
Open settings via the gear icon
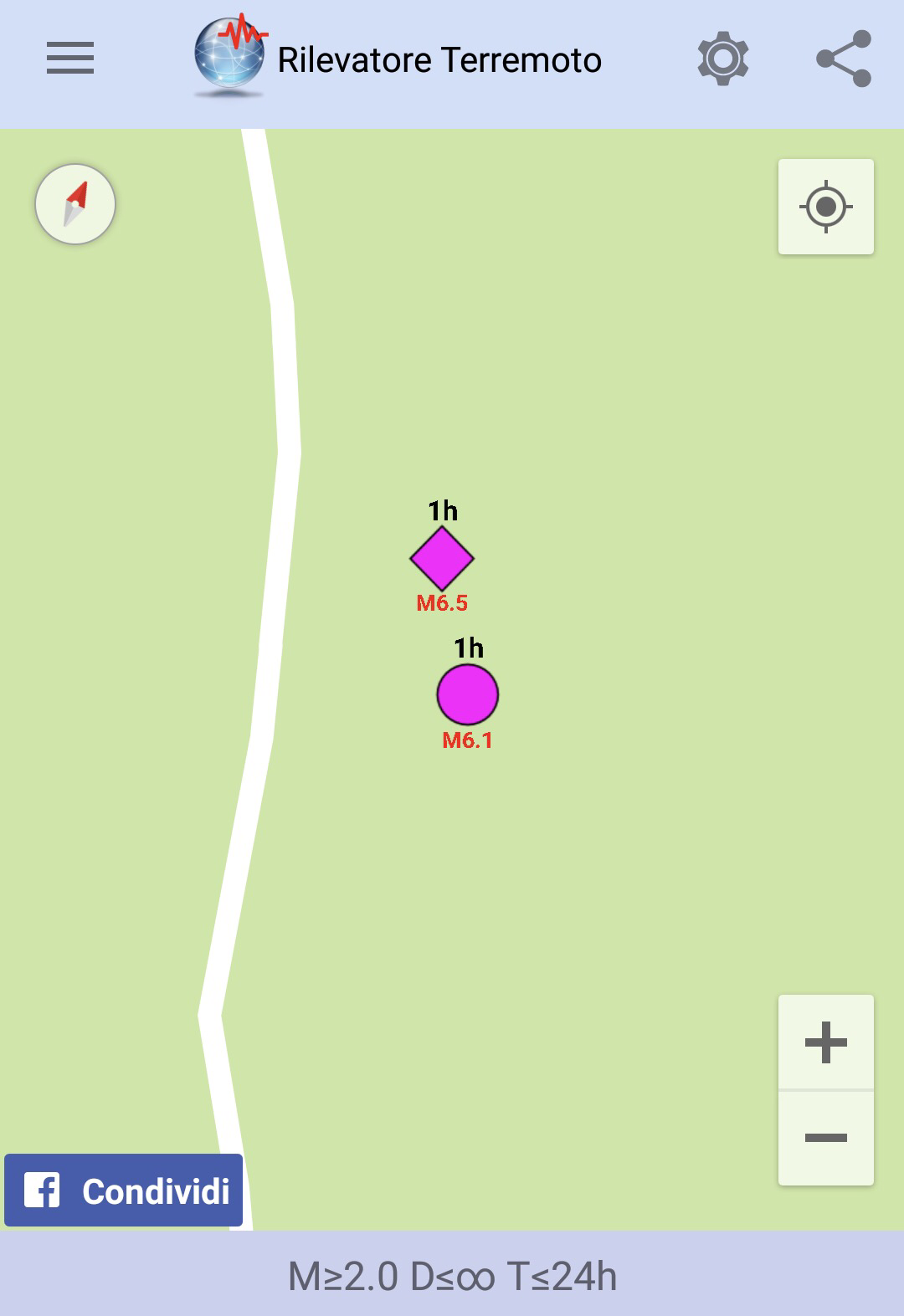[x=722, y=59]
